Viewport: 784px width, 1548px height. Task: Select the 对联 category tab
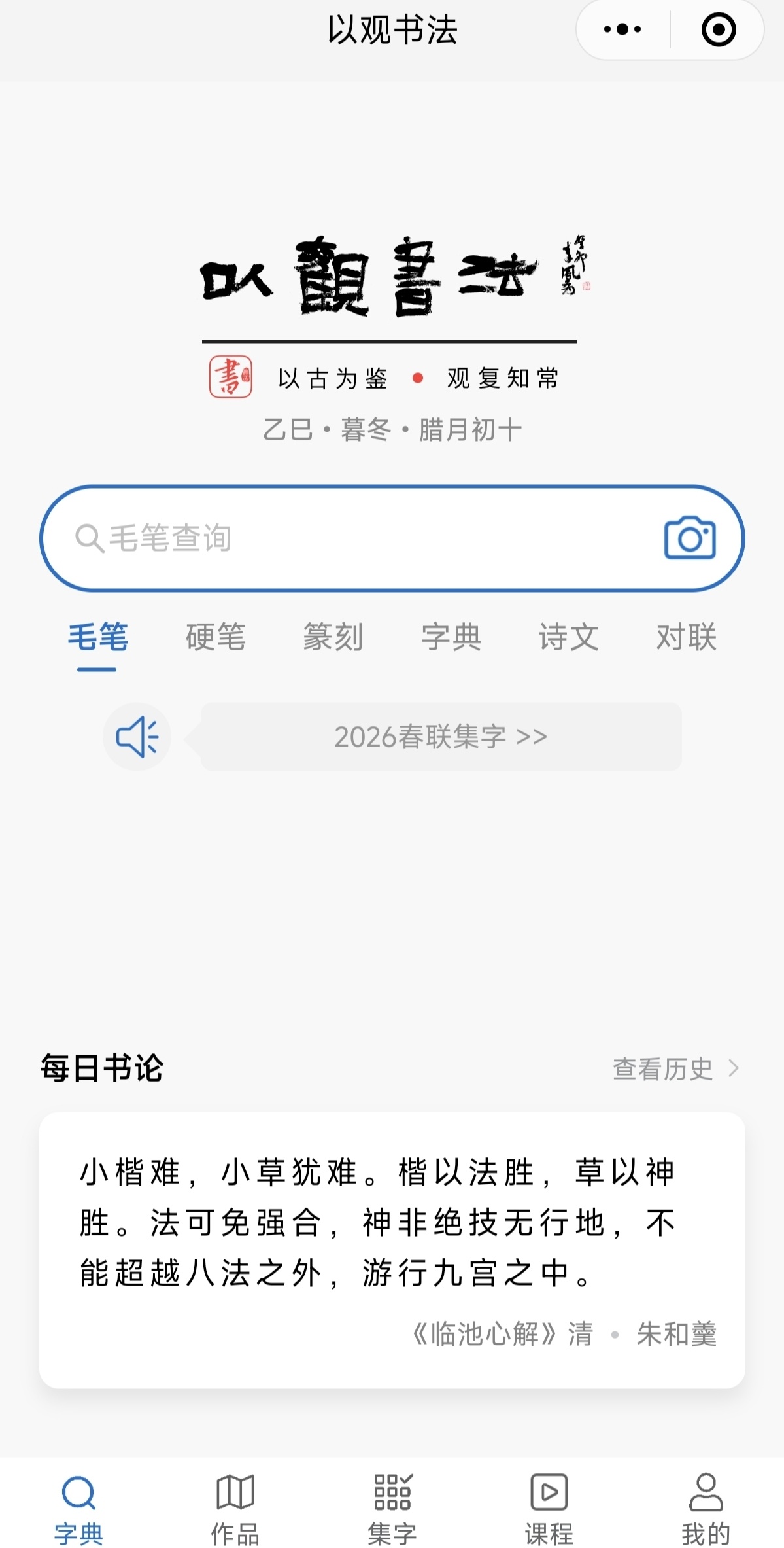pos(686,637)
